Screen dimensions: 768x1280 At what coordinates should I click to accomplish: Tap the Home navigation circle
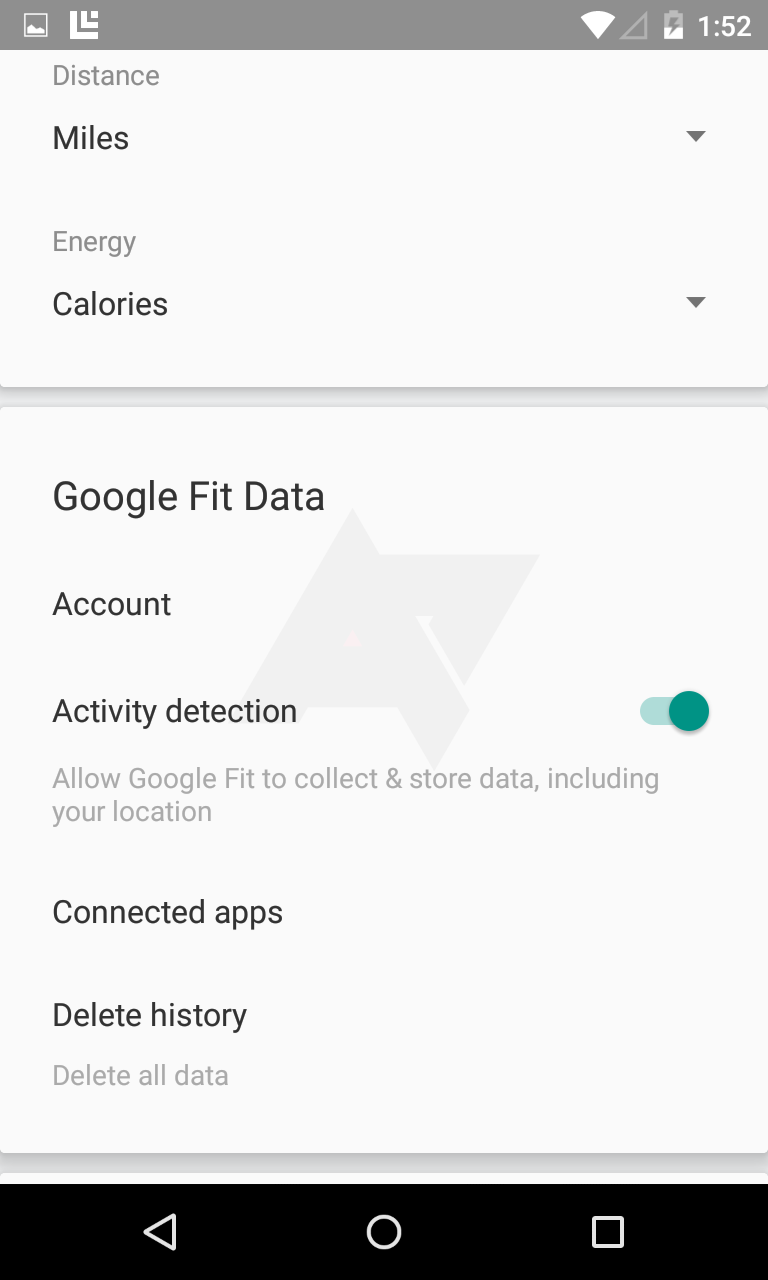[x=383, y=1232]
